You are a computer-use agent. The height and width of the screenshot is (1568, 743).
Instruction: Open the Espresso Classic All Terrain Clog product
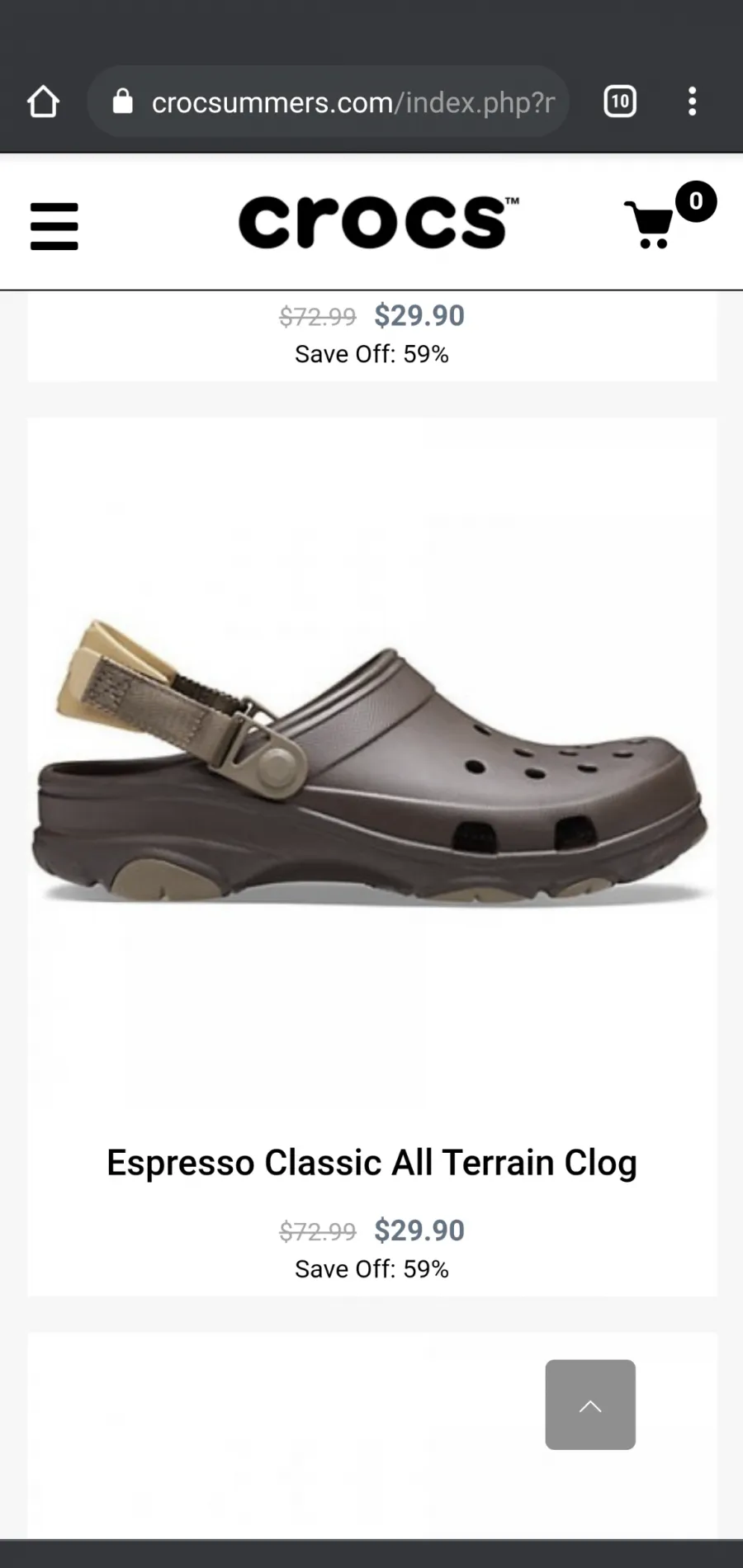click(371, 1162)
